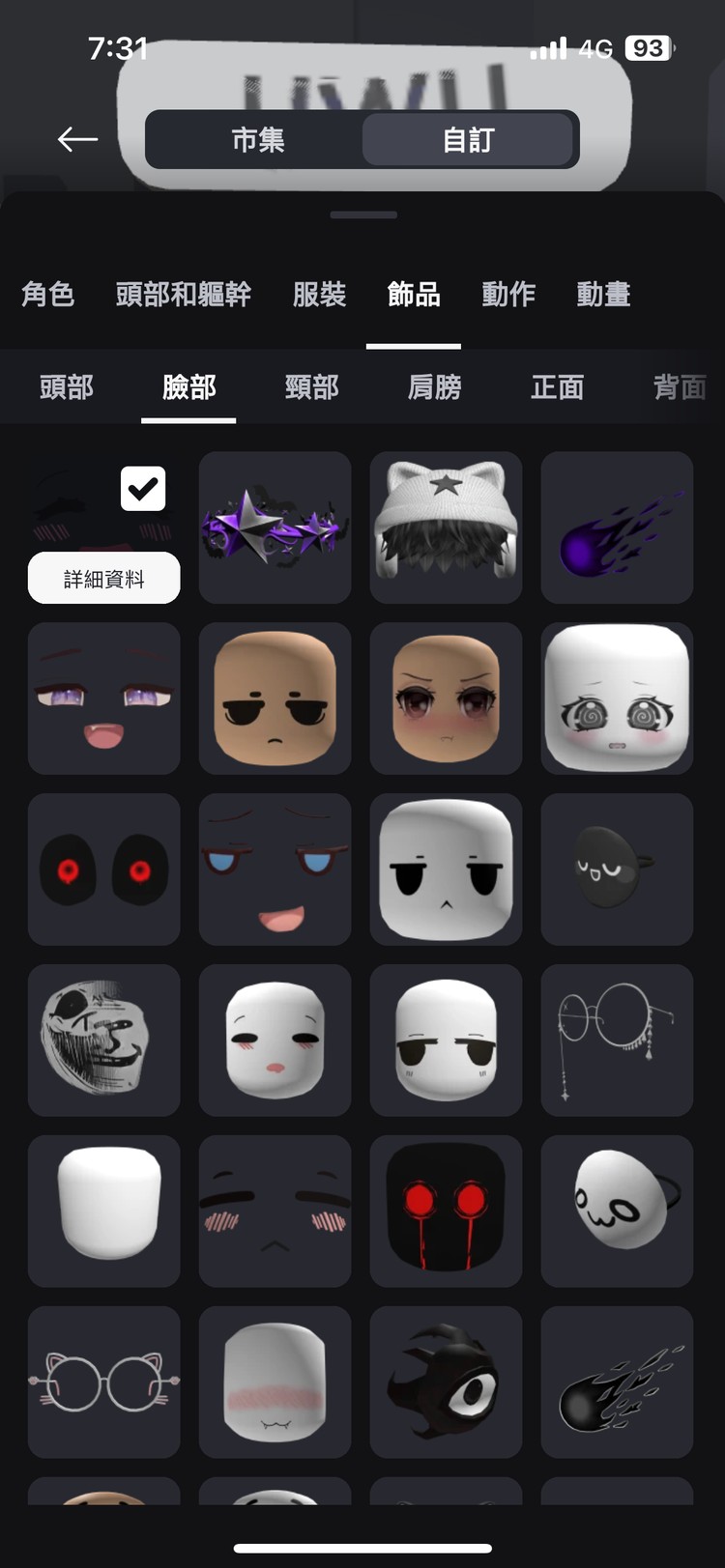Equip the purple star crown accessory
This screenshot has height=1568, width=725.
pyautogui.click(x=275, y=527)
